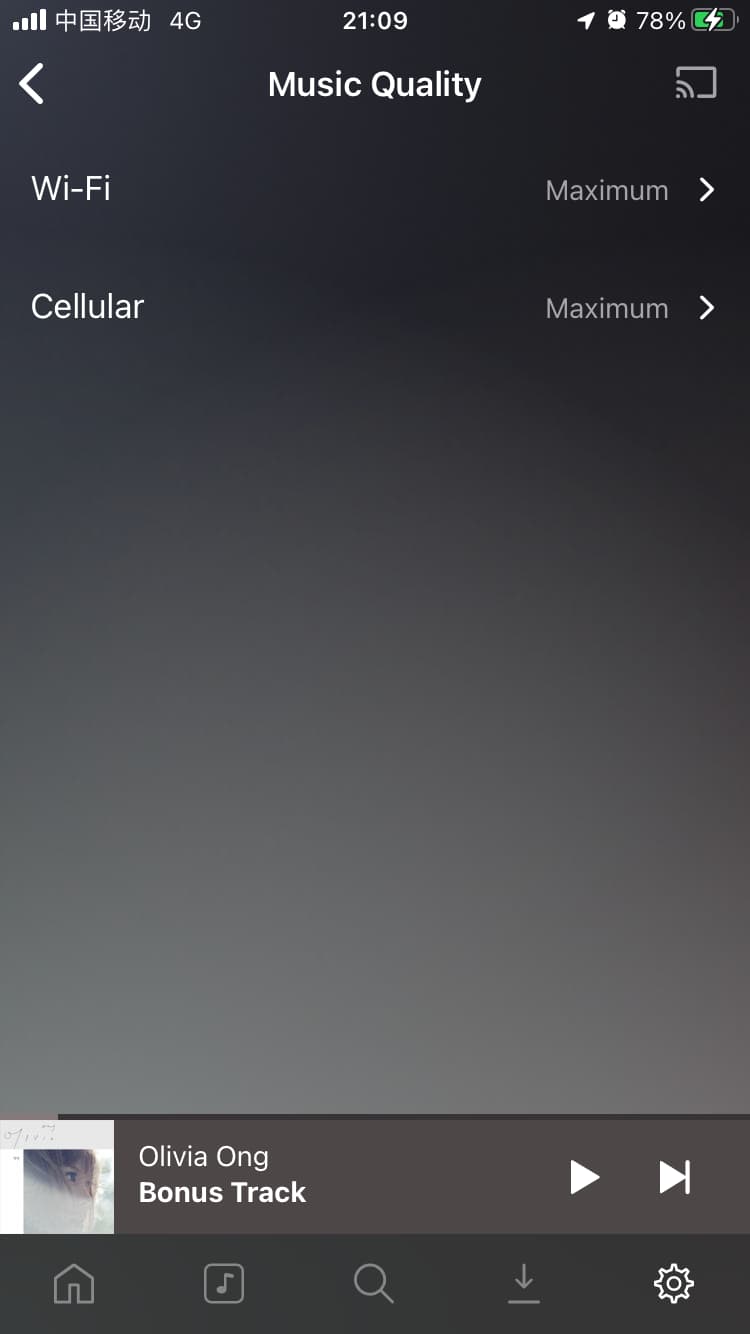Switch to the music library tab
750x1334 pixels.
coord(224,1284)
